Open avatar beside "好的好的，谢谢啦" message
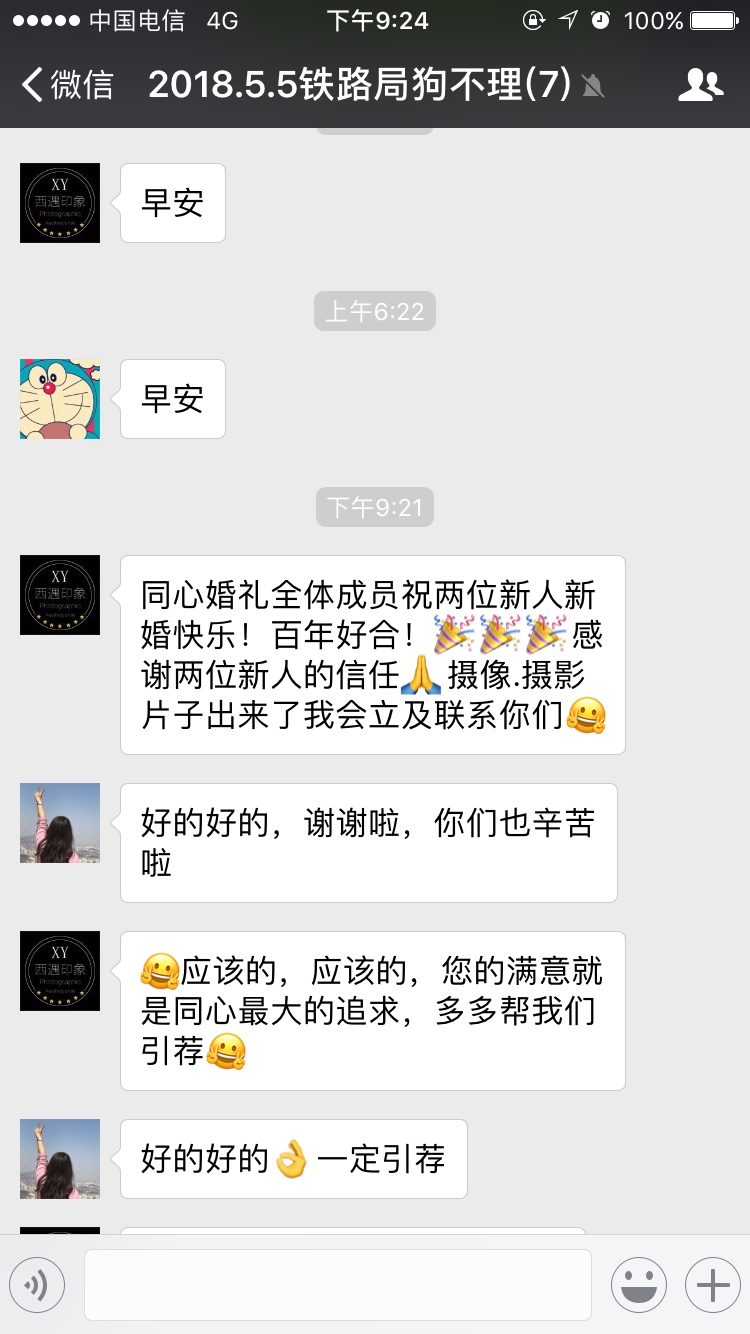750x1334 pixels. 60,823
